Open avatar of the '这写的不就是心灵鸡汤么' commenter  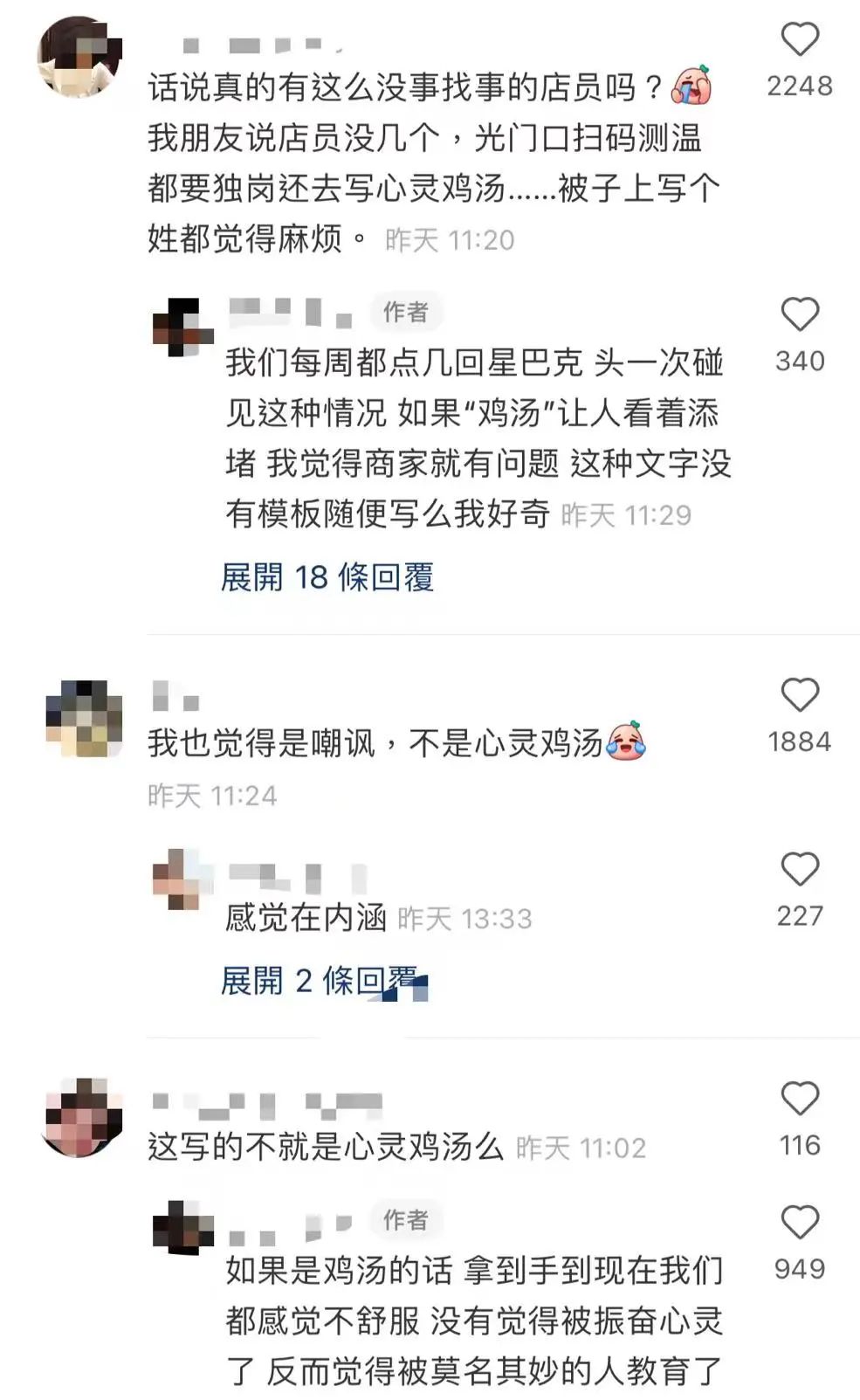coord(82,1118)
